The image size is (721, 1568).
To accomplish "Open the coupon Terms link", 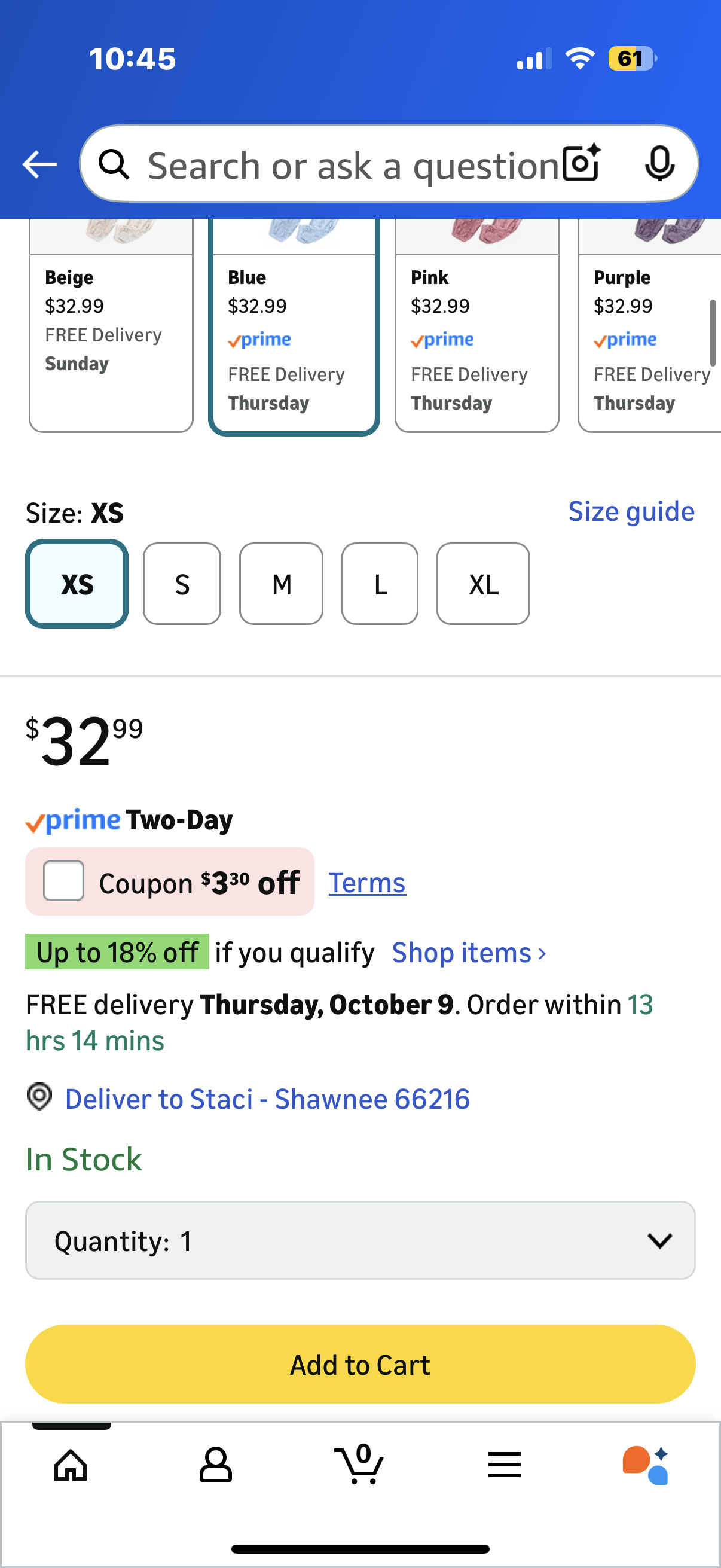I will click(x=367, y=883).
